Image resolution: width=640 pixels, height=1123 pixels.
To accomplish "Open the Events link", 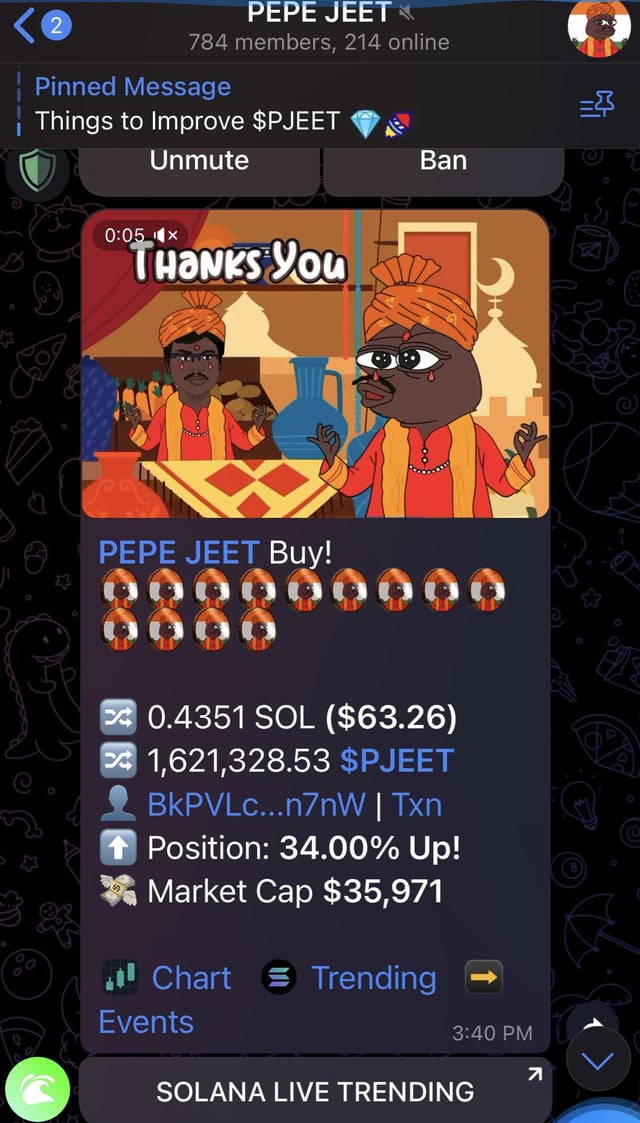I will coord(145,1021).
